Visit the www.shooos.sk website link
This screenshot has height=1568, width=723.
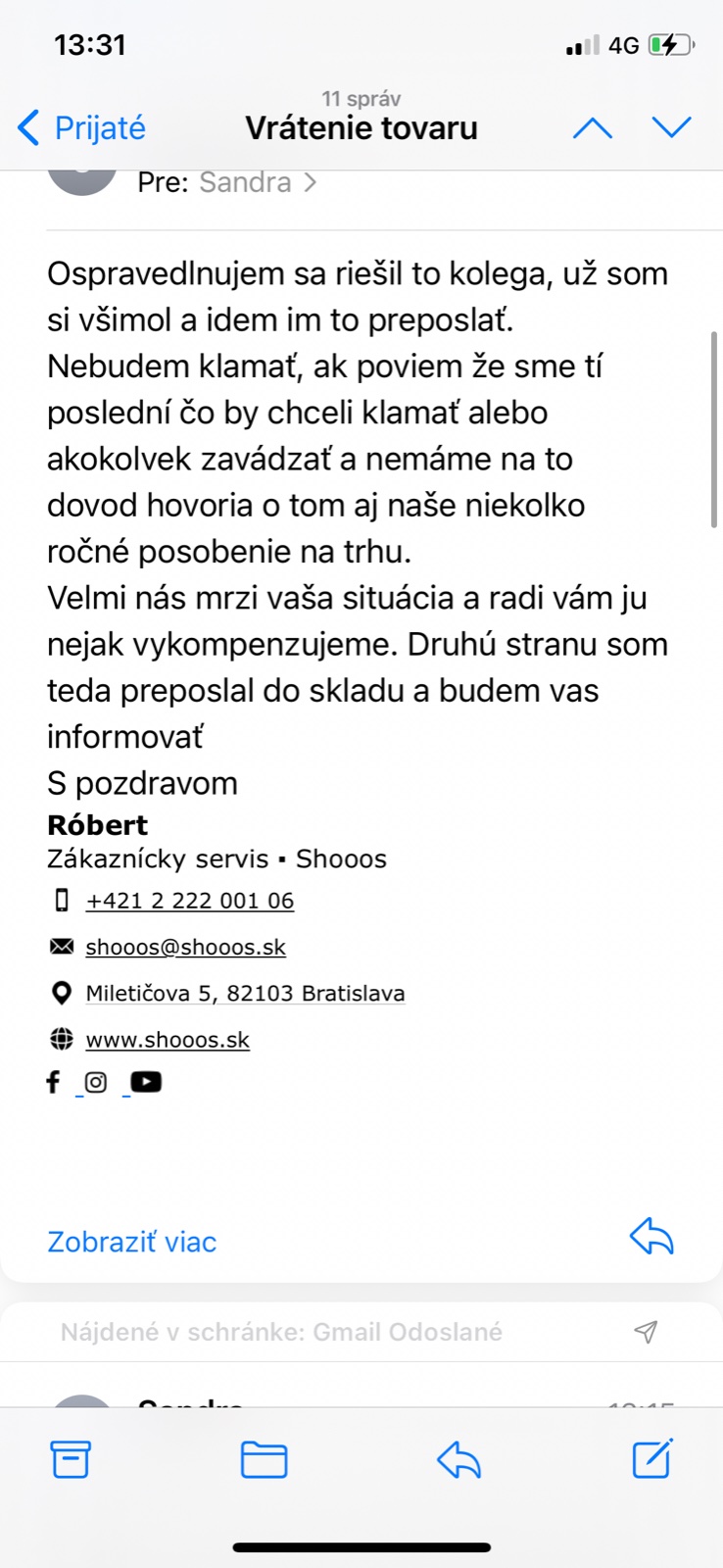pos(168,1039)
